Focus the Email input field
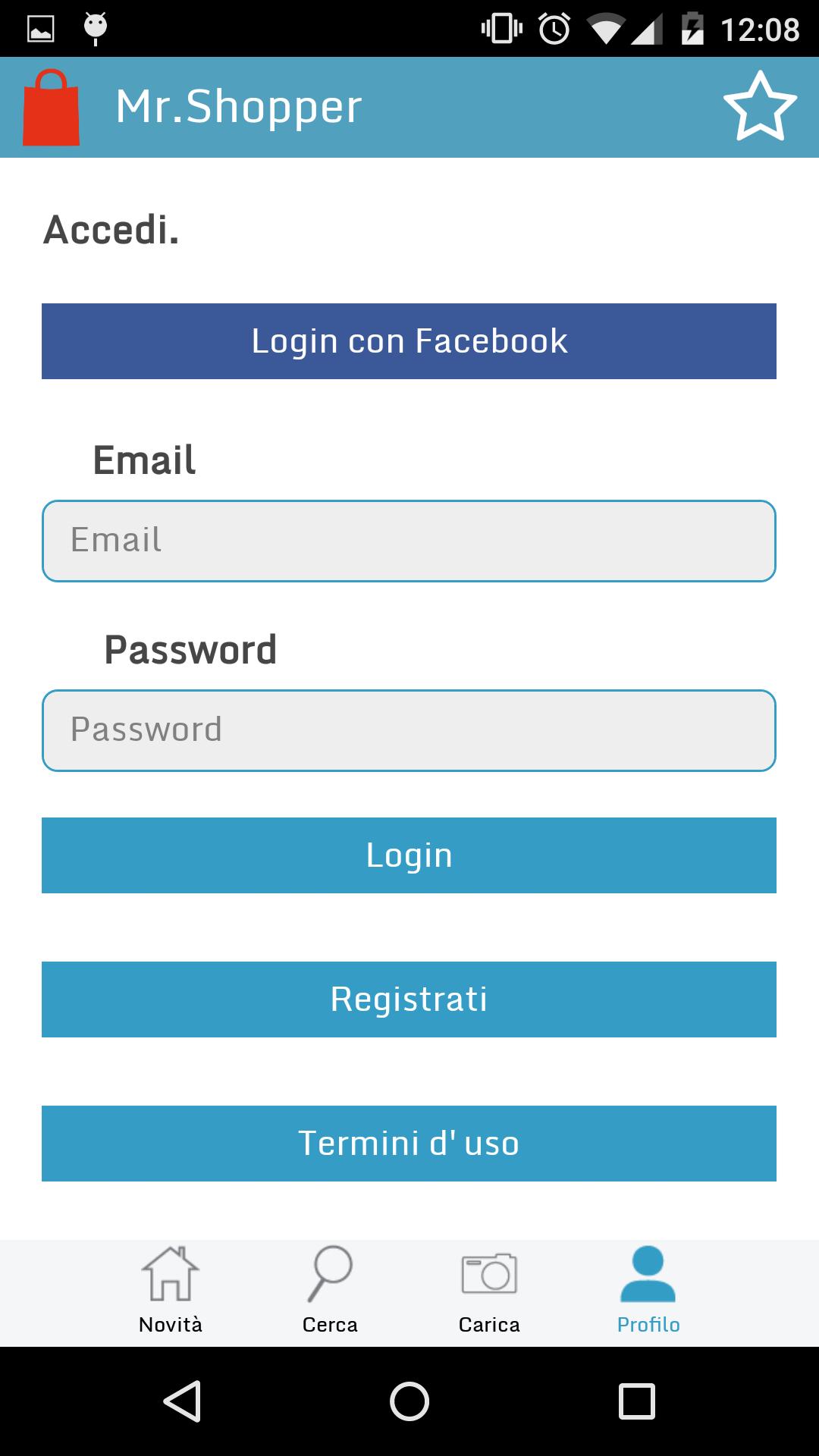The image size is (819, 1456). [409, 541]
